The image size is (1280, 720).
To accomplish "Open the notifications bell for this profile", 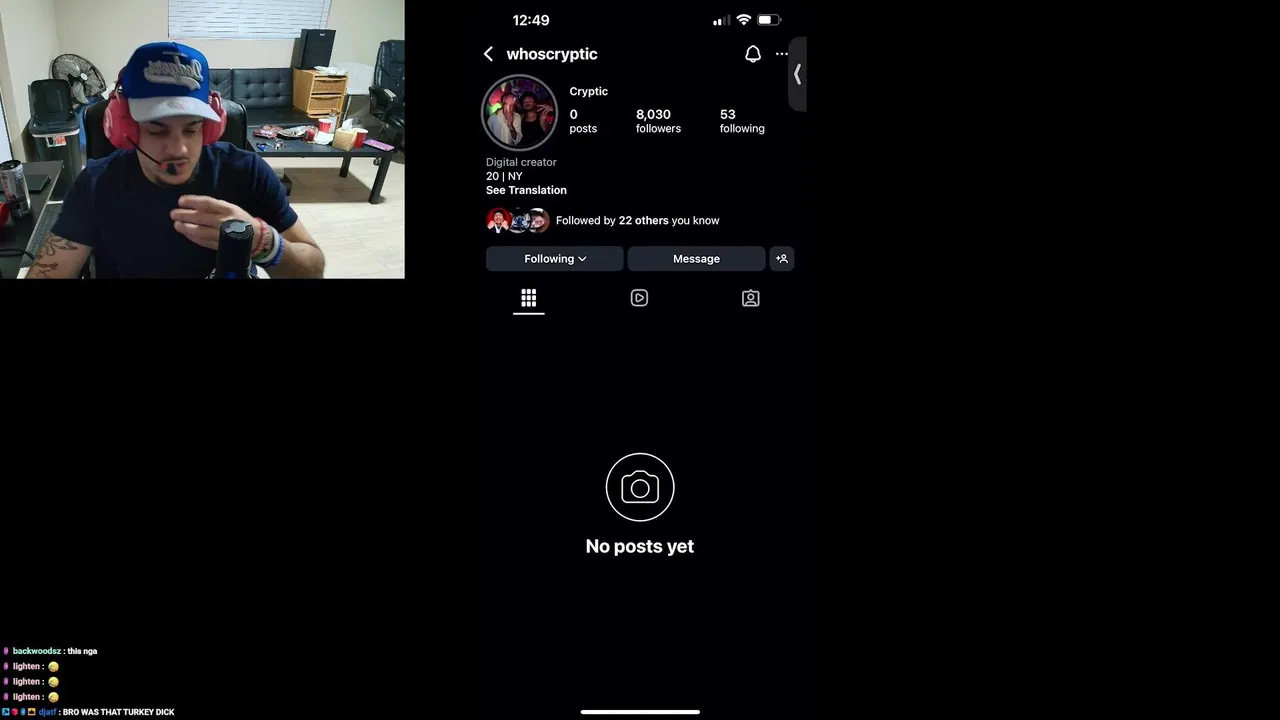I will (x=753, y=54).
